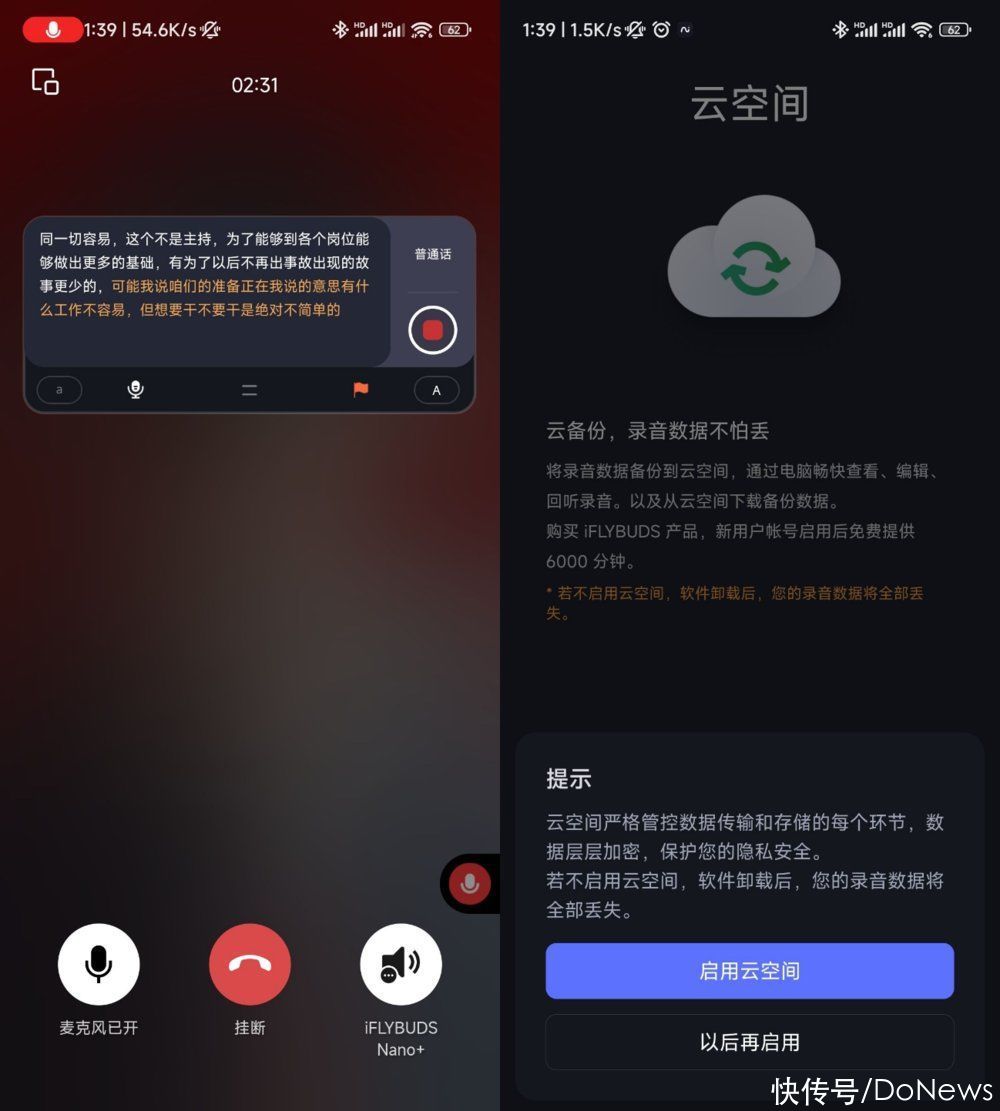This screenshot has width=1000, height=1111.
Task: Stop transcription with the red square button
Action: (x=432, y=330)
